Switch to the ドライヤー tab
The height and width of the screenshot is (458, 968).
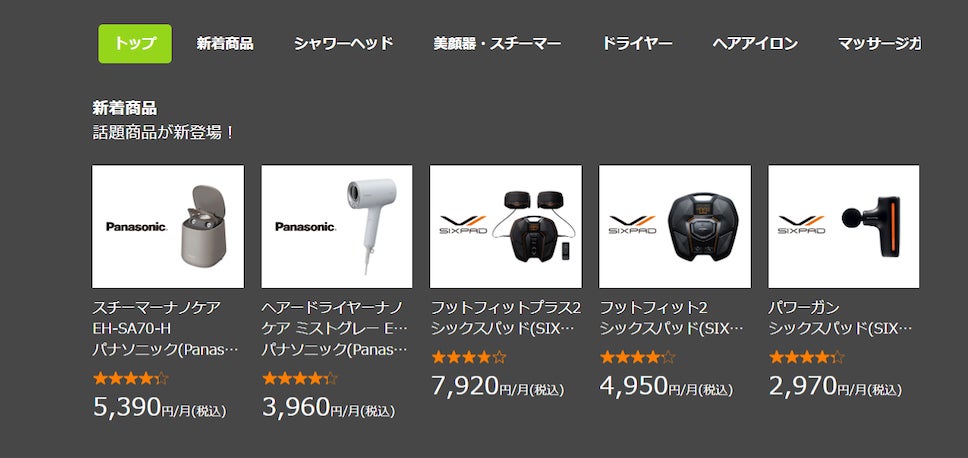coord(637,43)
